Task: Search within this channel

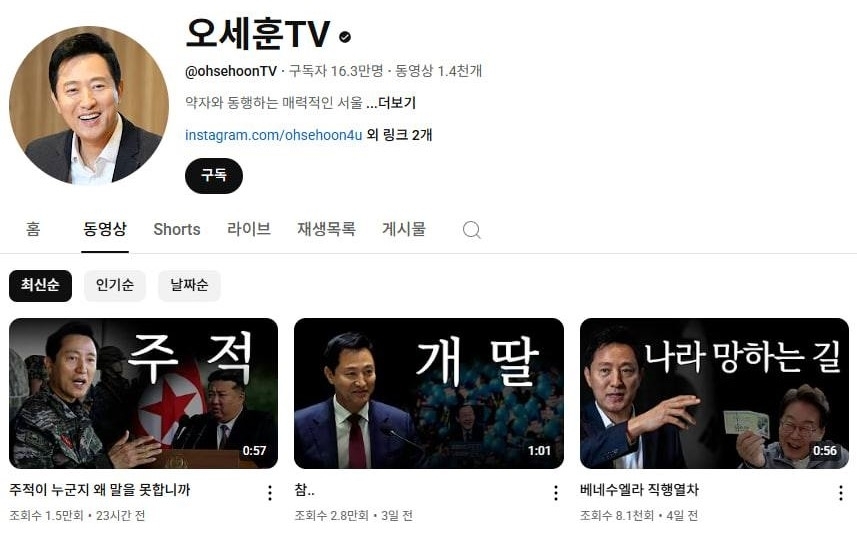Action: click(x=472, y=230)
